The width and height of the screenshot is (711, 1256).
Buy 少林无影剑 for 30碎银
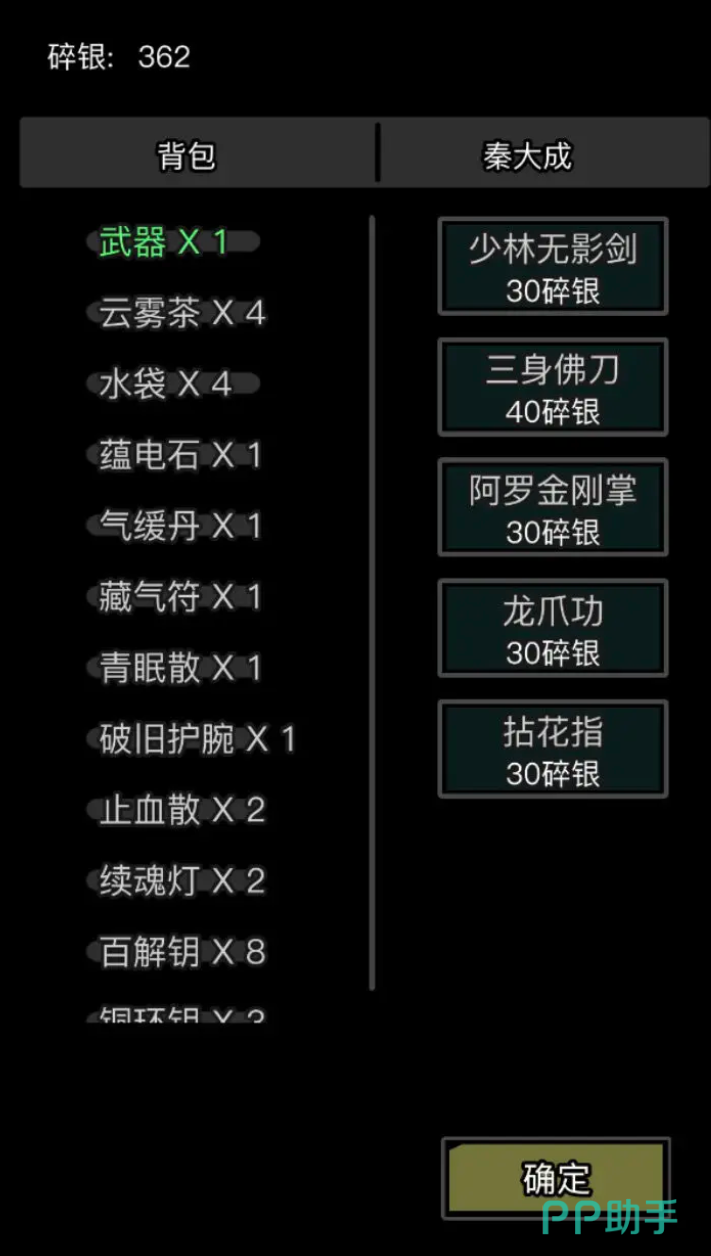pos(552,267)
